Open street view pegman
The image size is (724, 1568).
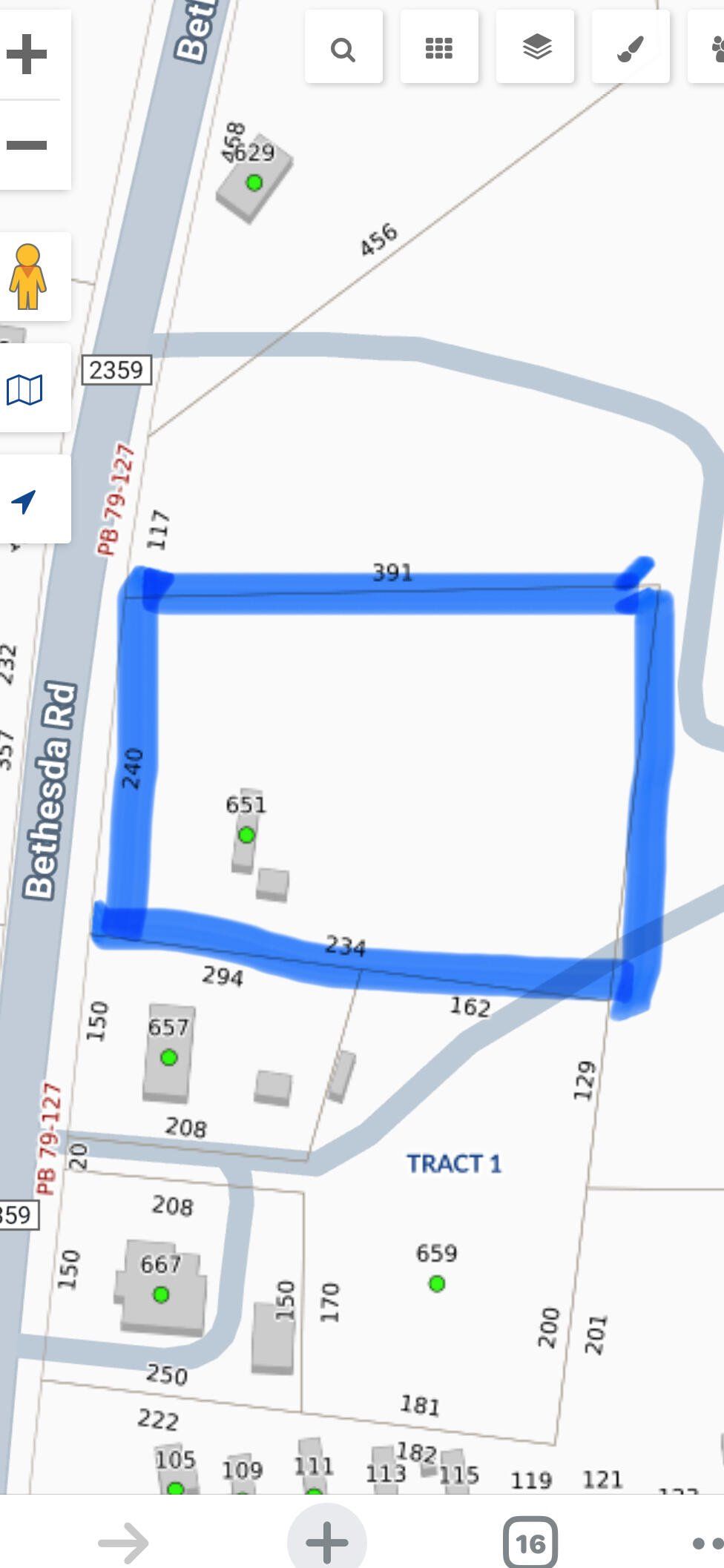27,277
